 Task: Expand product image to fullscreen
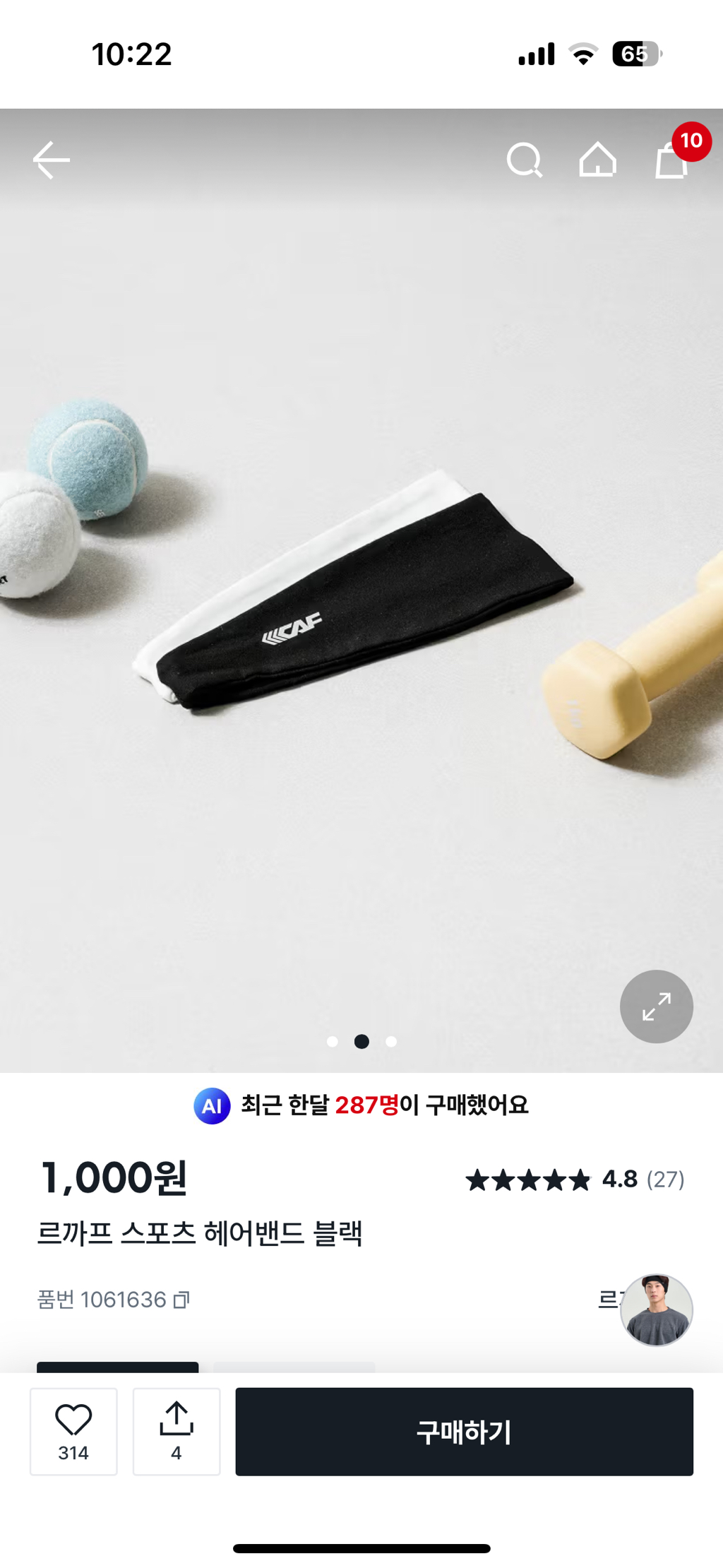[x=656, y=1006]
